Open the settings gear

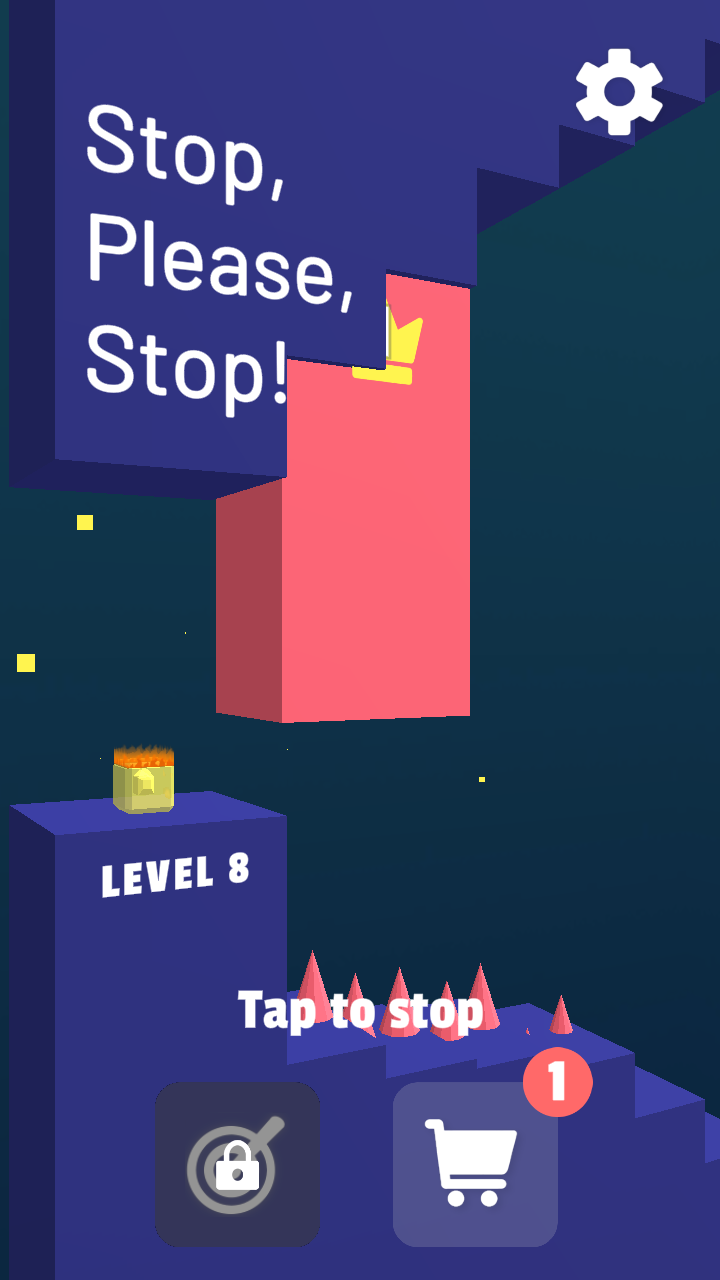click(619, 92)
